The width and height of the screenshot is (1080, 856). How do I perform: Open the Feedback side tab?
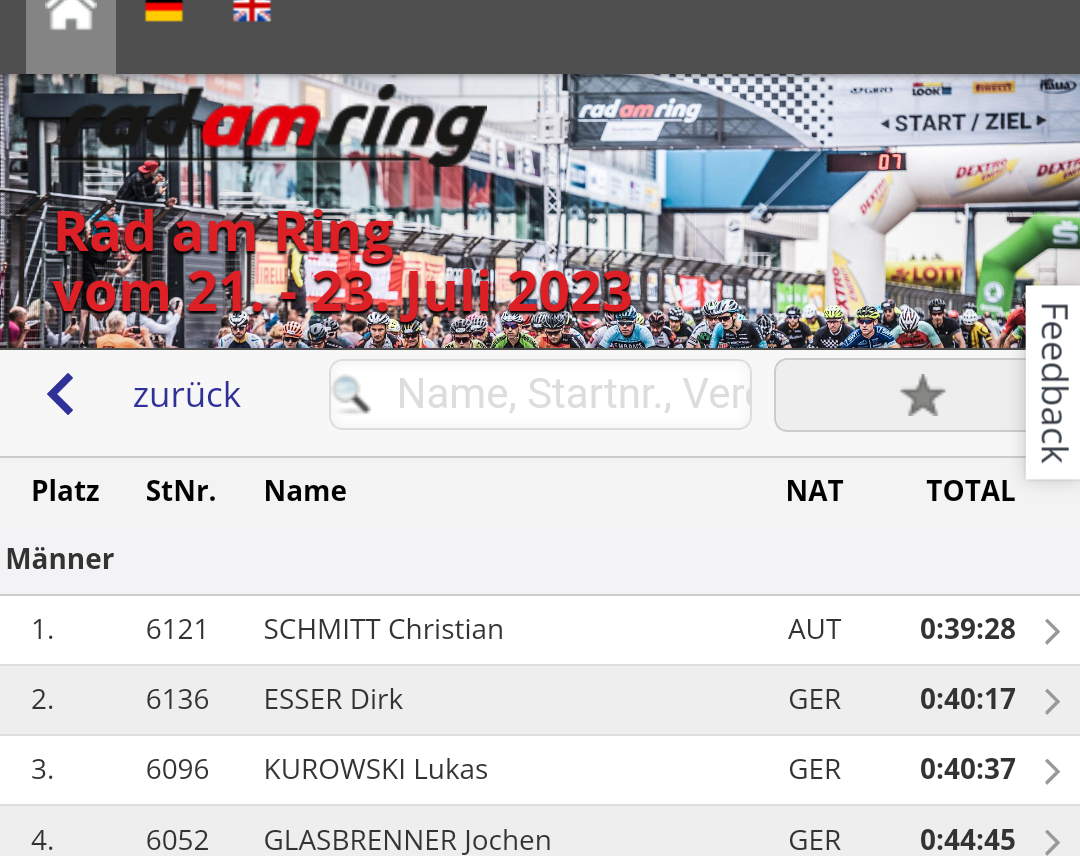point(1053,383)
